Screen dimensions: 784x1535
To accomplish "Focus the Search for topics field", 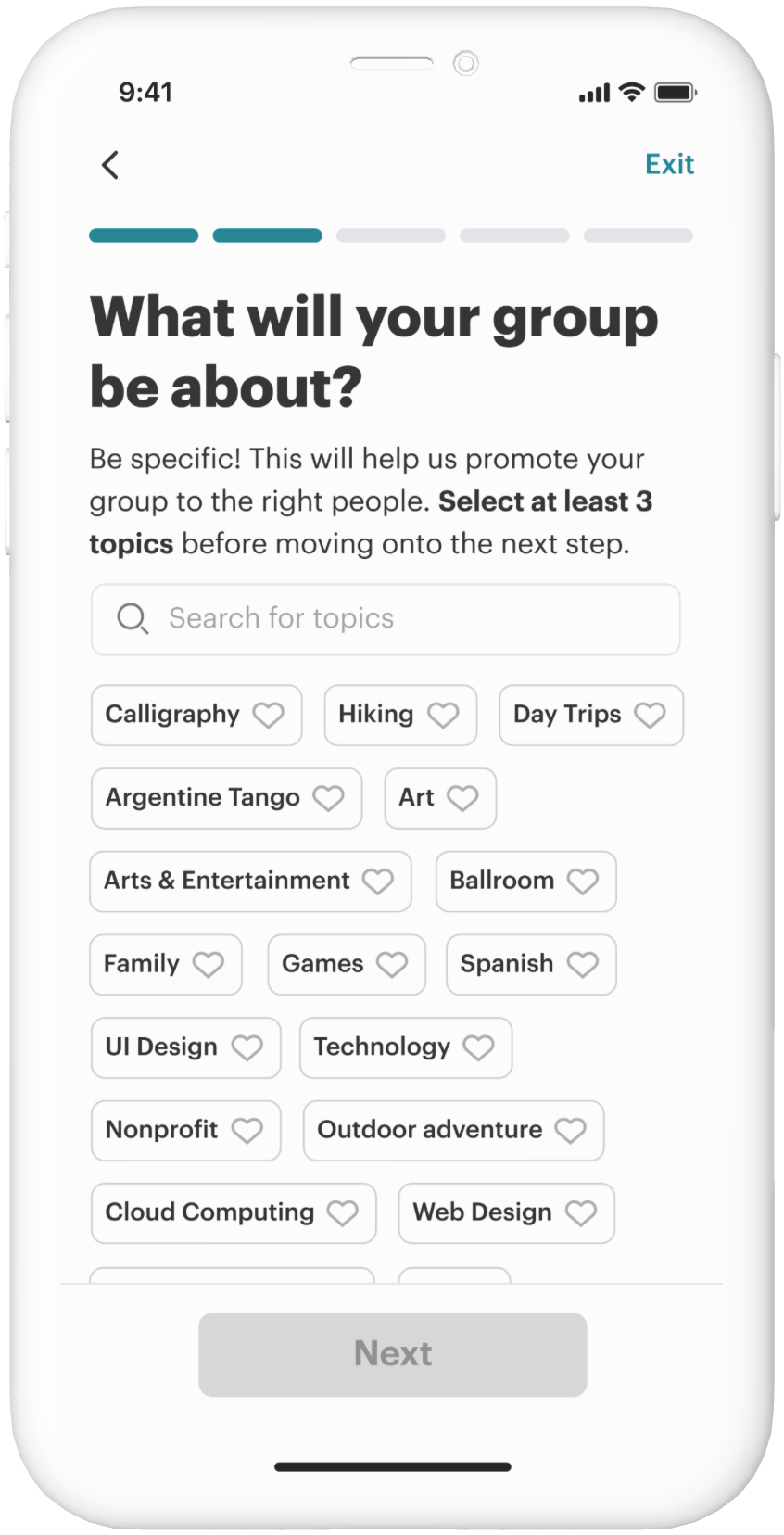I will (x=386, y=619).
